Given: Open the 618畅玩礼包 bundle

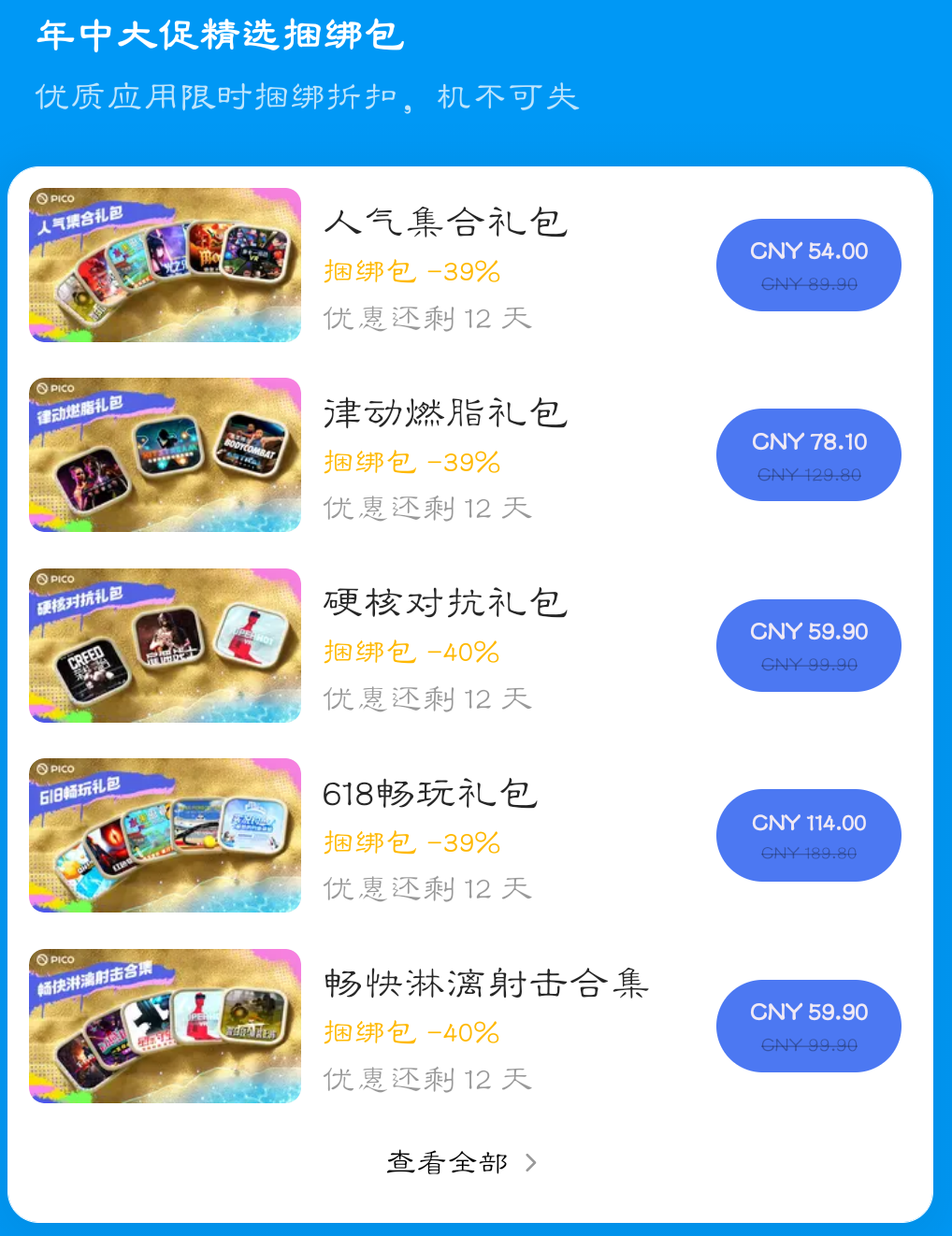Looking at the screenshot, I should [430, 794].
